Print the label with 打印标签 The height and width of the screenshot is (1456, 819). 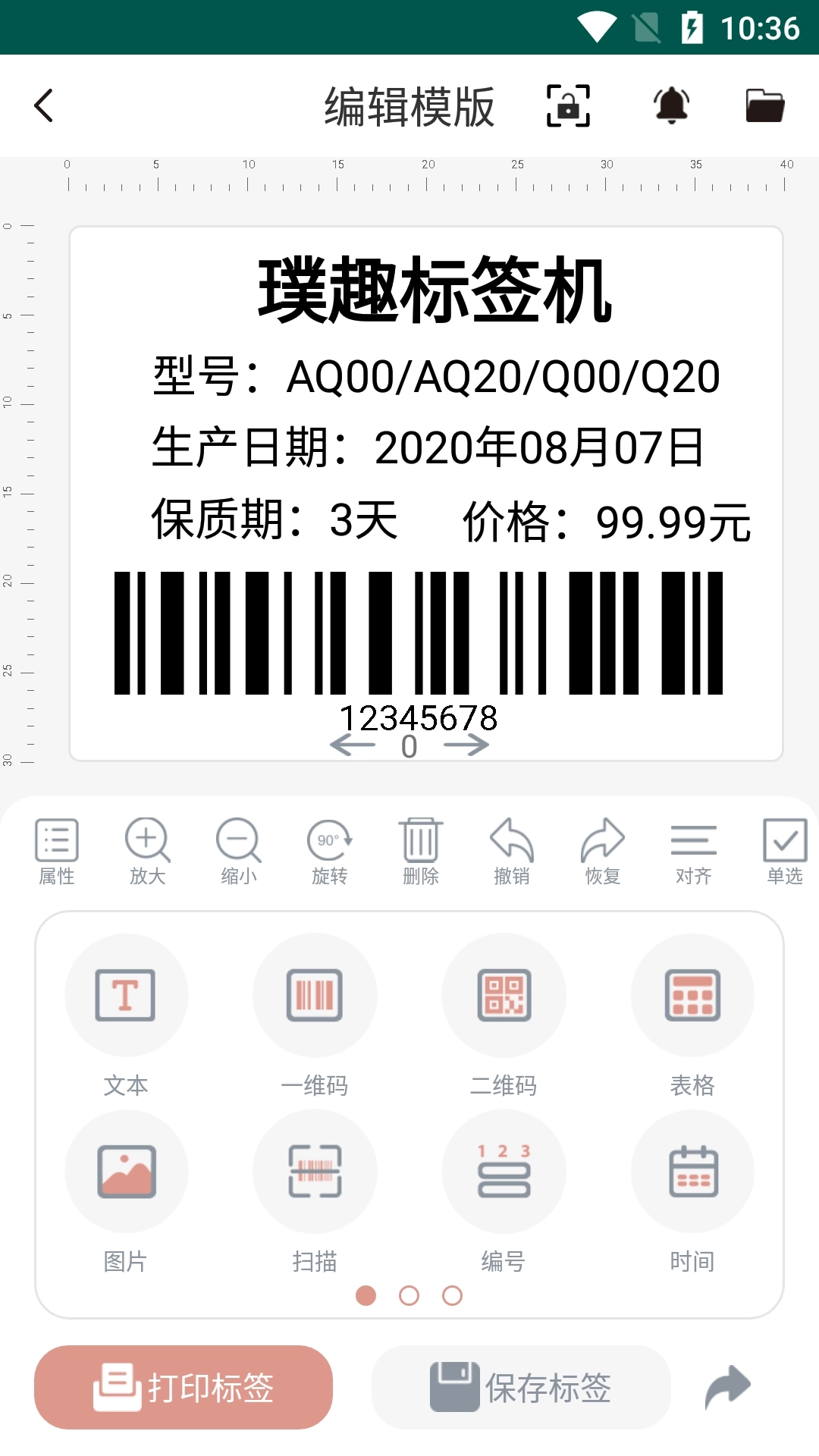[x=182, y=1388]
